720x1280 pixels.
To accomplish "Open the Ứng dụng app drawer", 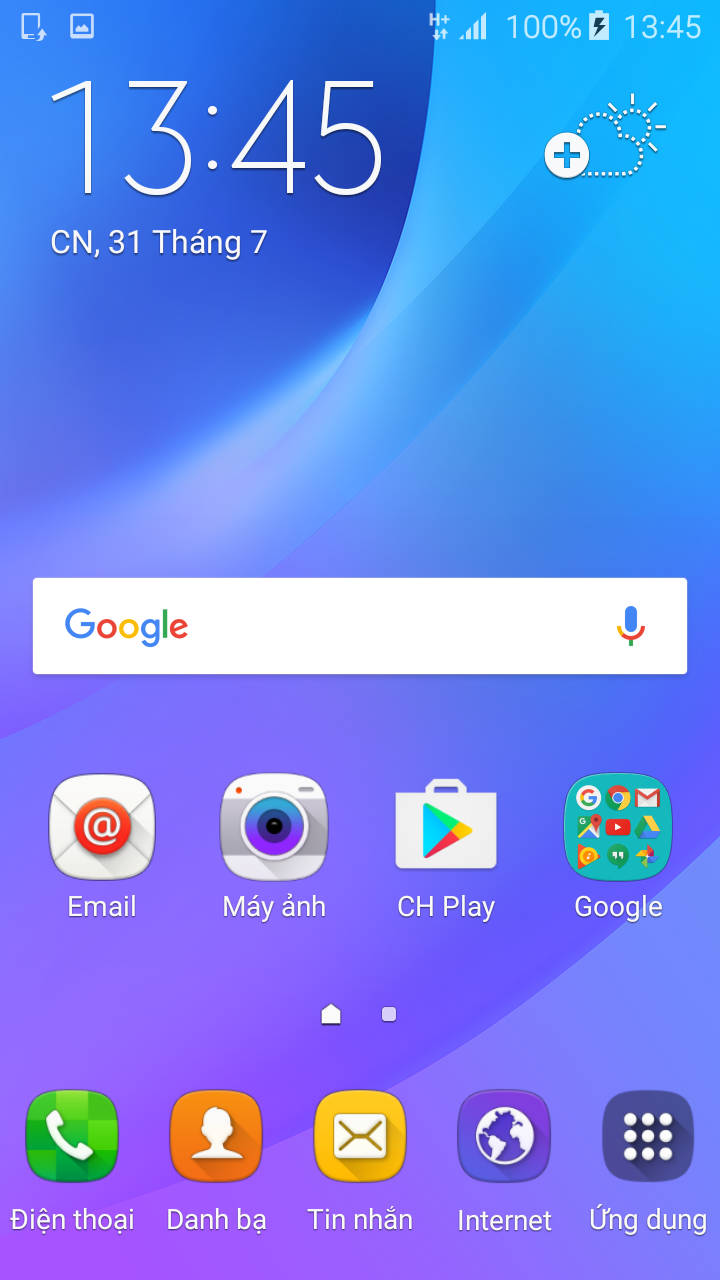I will coord(648,1137).
